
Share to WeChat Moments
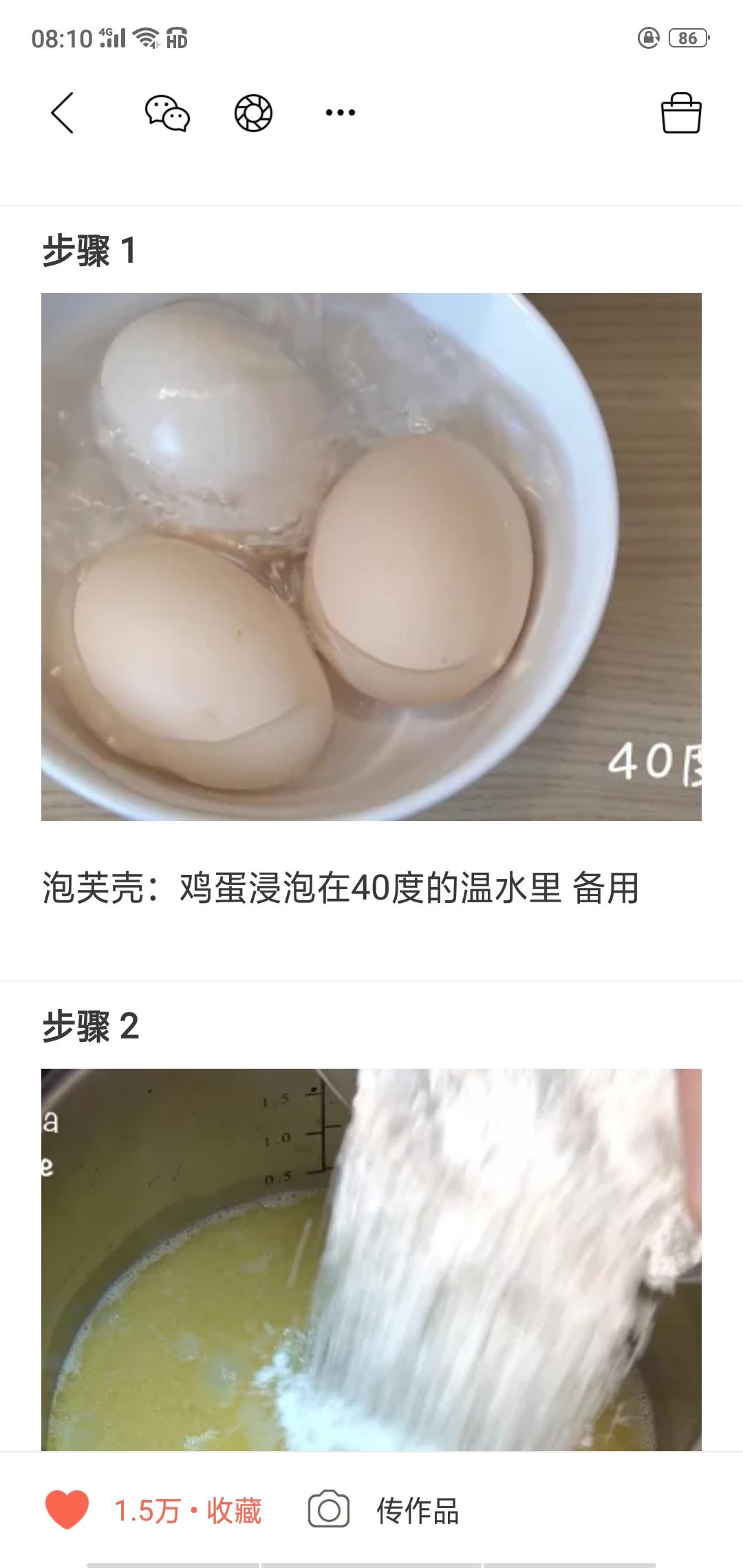click(253, 113)
